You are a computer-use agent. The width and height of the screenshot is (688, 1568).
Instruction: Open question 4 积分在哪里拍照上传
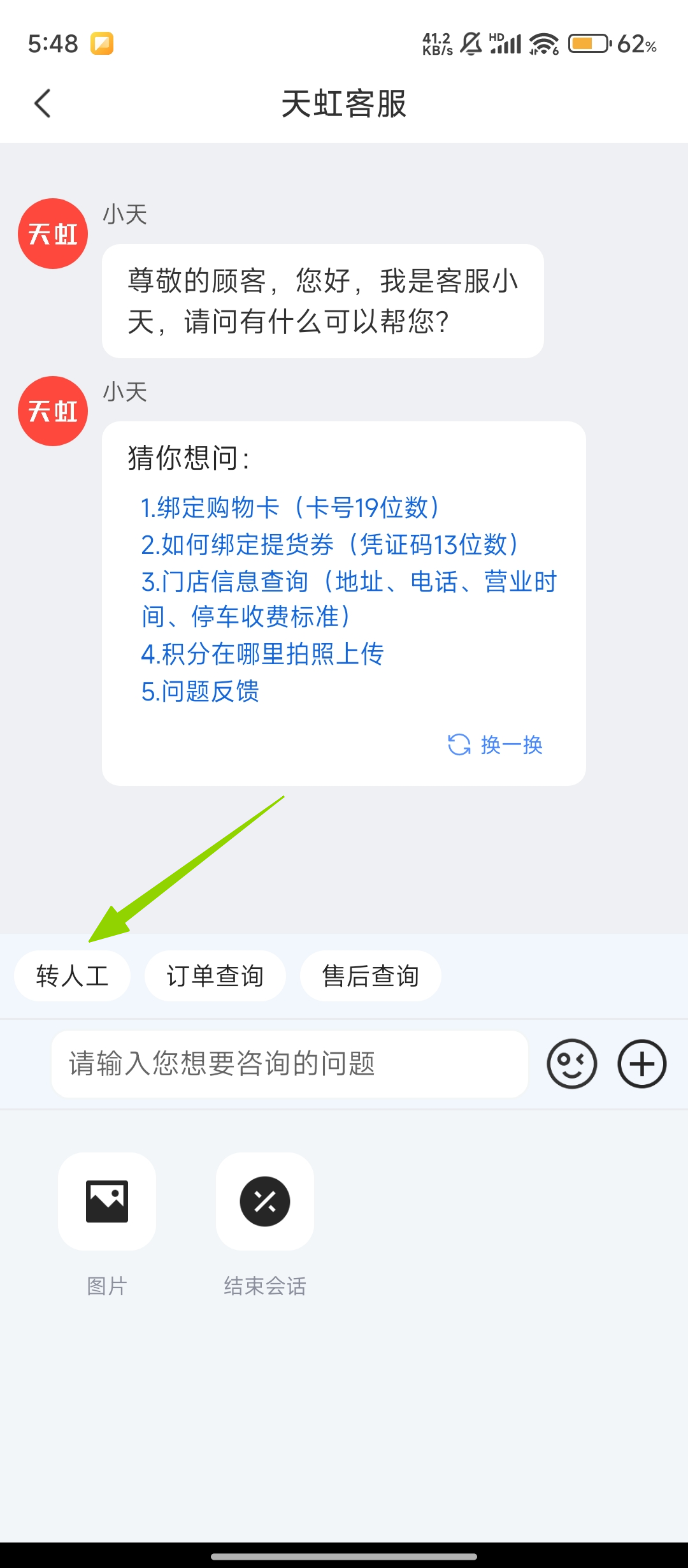(x=262, y=654)
